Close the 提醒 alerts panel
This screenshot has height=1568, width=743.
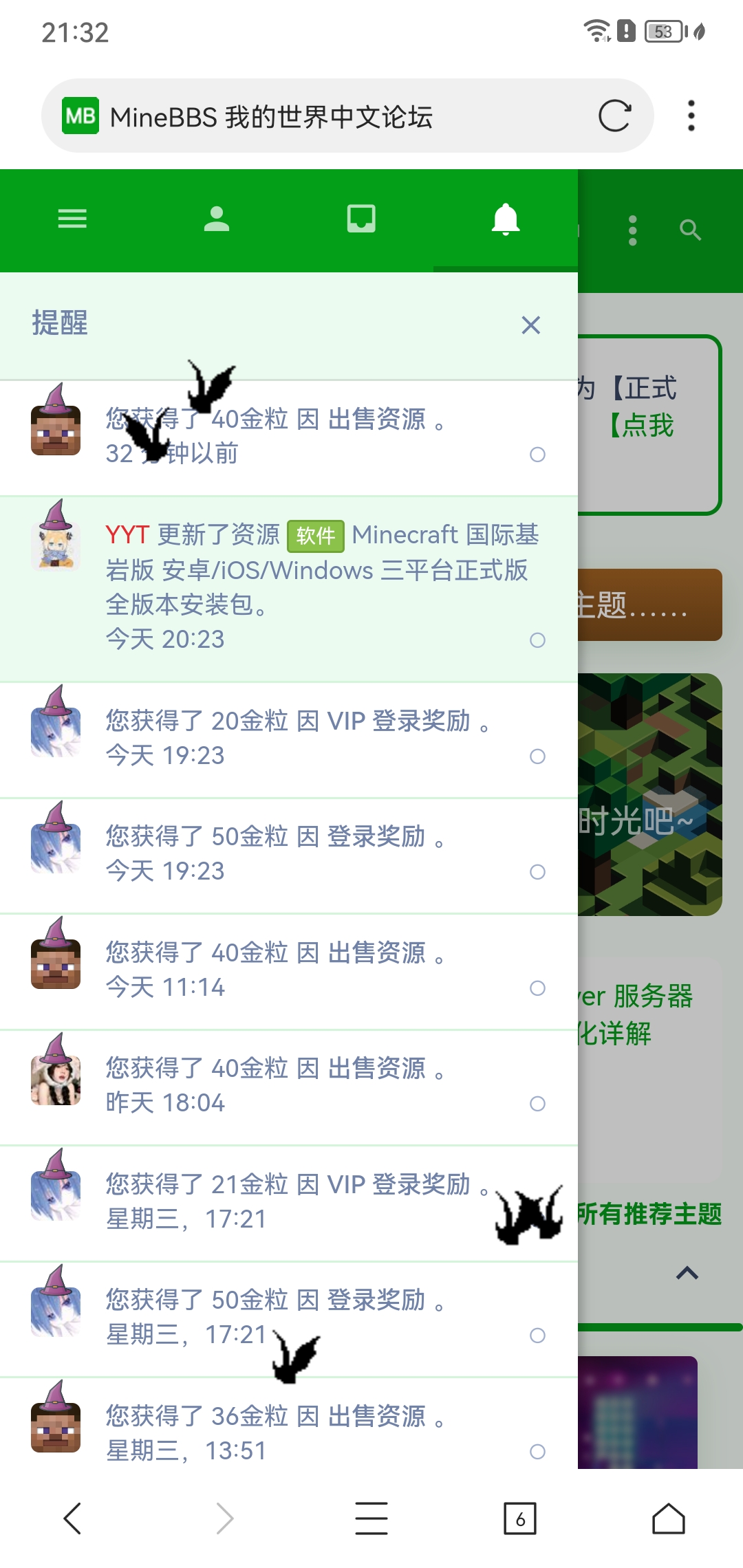point(530,325)
